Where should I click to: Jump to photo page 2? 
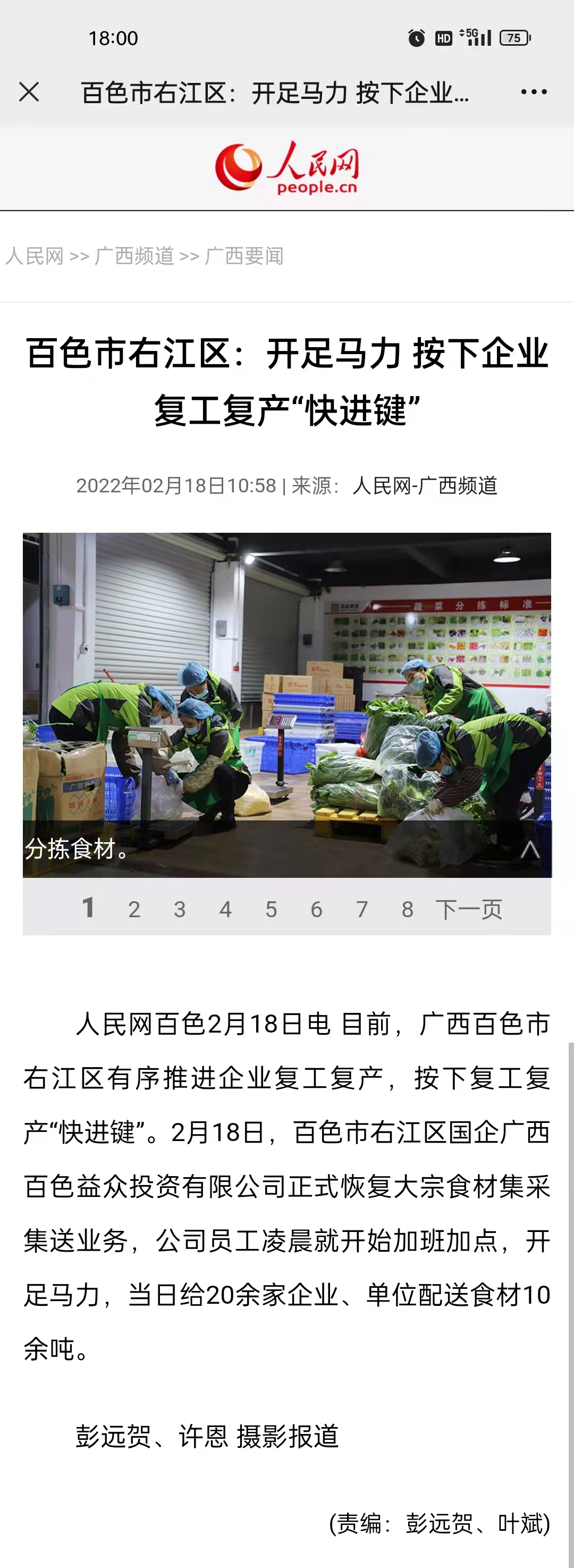134,909
